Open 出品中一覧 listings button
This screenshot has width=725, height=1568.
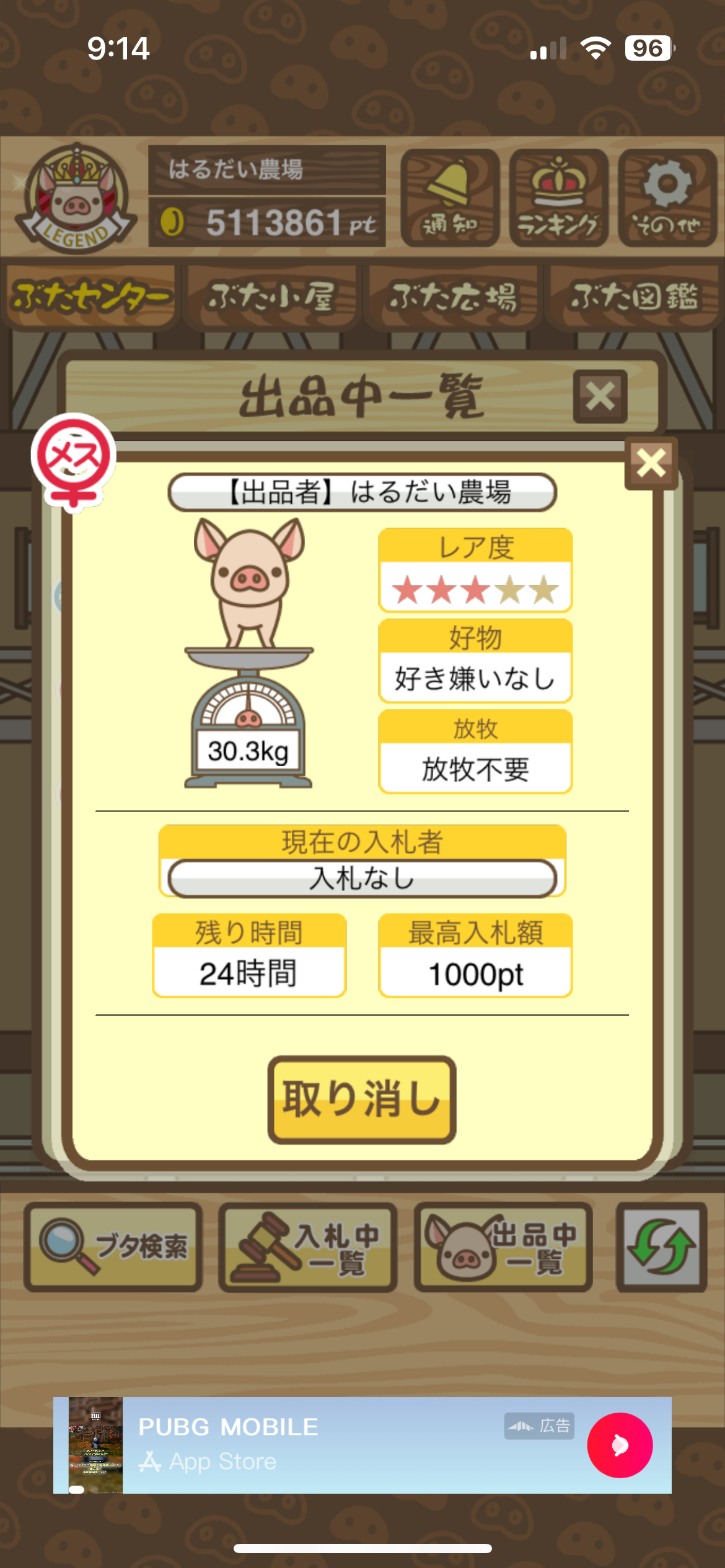pyautogui.click(x=503, y=1247)
